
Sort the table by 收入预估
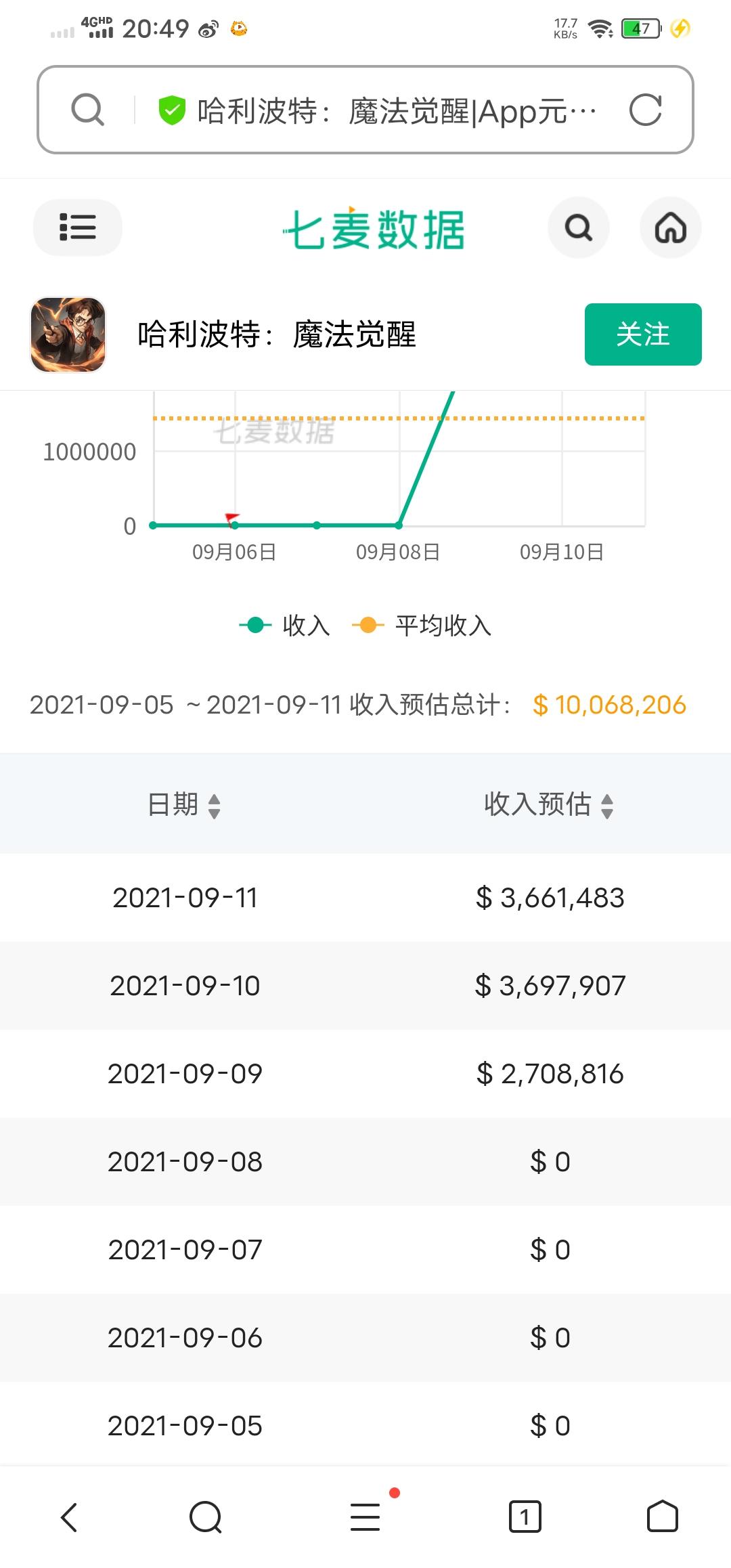(x=548, y=805)
